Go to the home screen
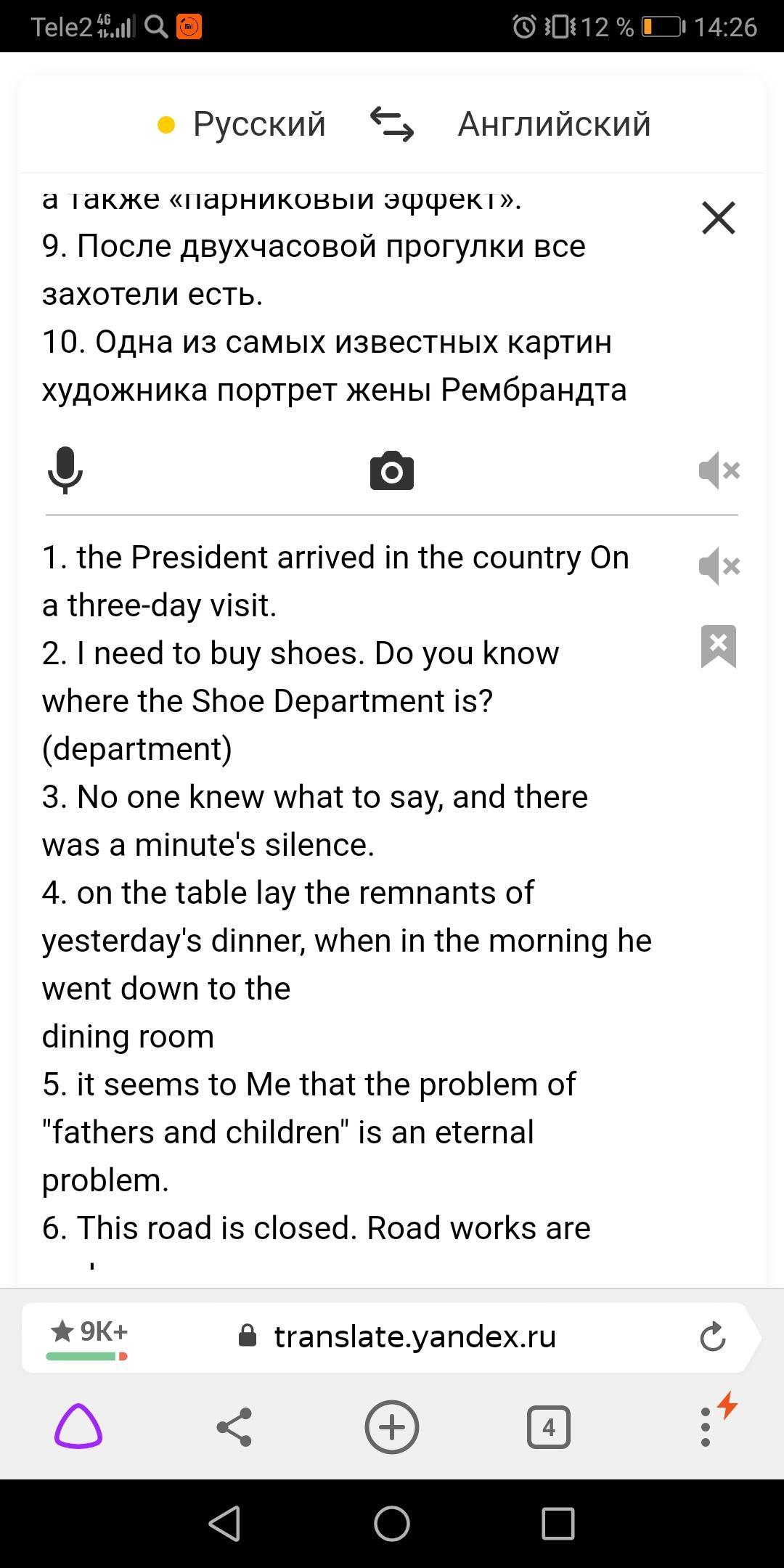Image resolution: width=784 pixels, height=1568 pixels. click(392, 1523)
